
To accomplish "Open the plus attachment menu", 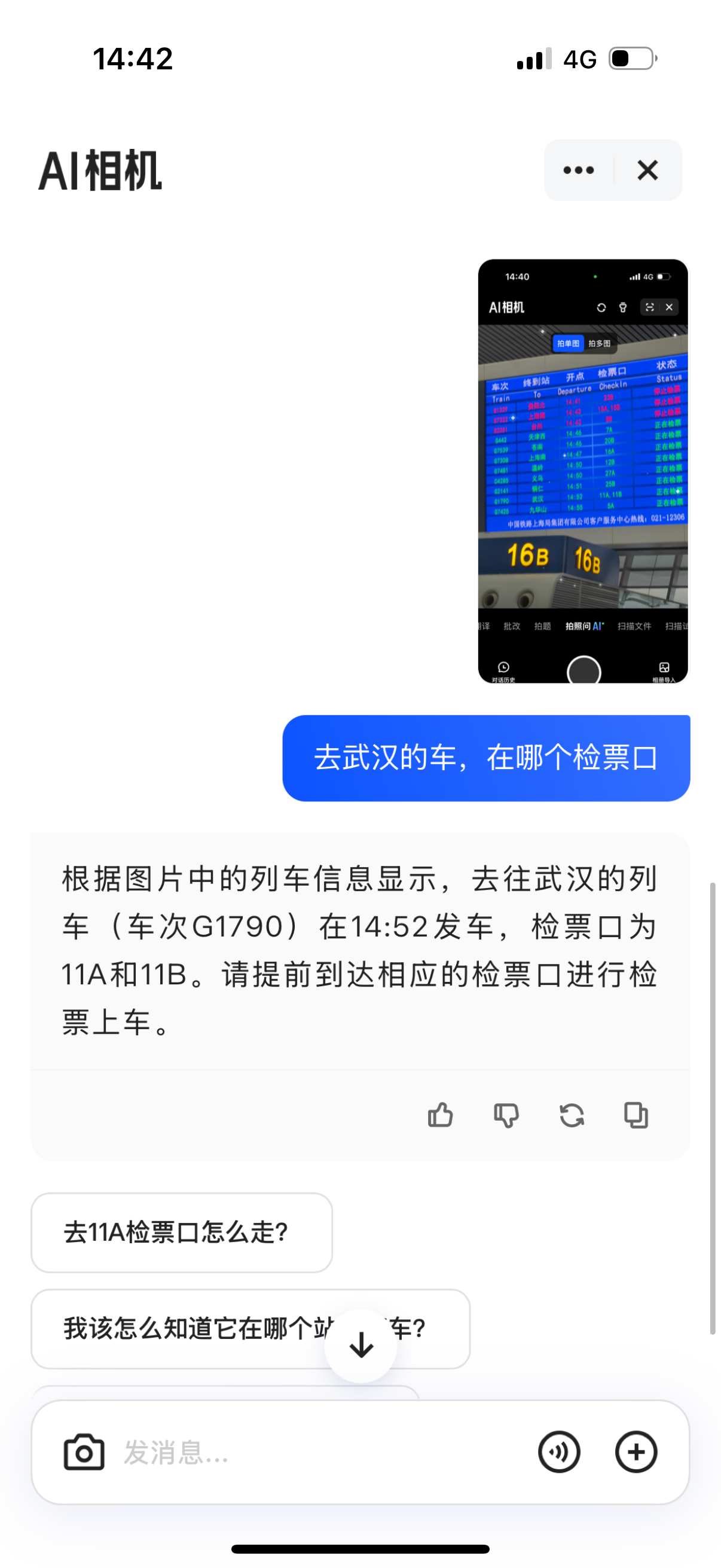I will pyautogui.click(x=636, y=1453).
